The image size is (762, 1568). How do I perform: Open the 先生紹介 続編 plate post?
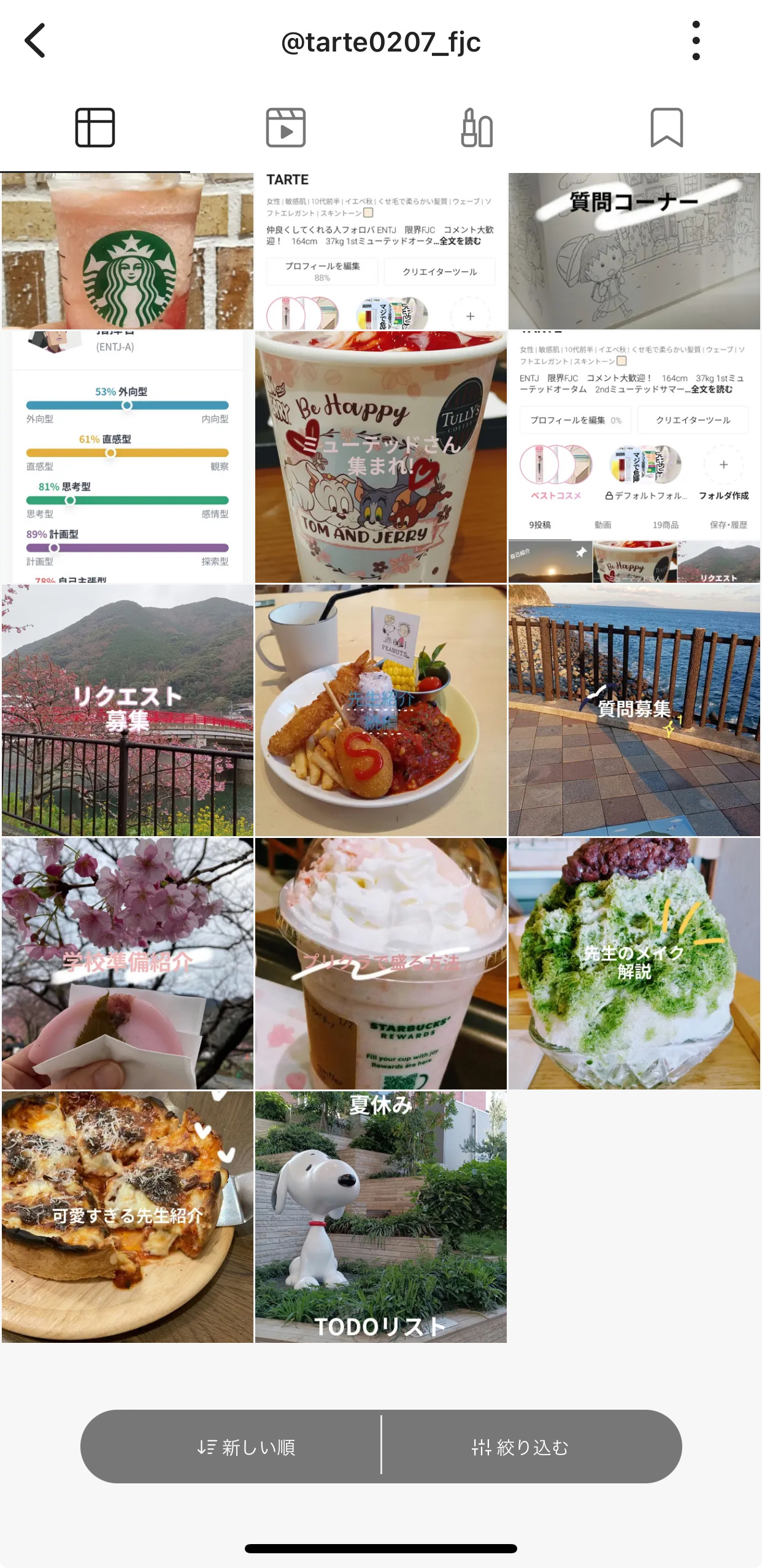(380, 710)
